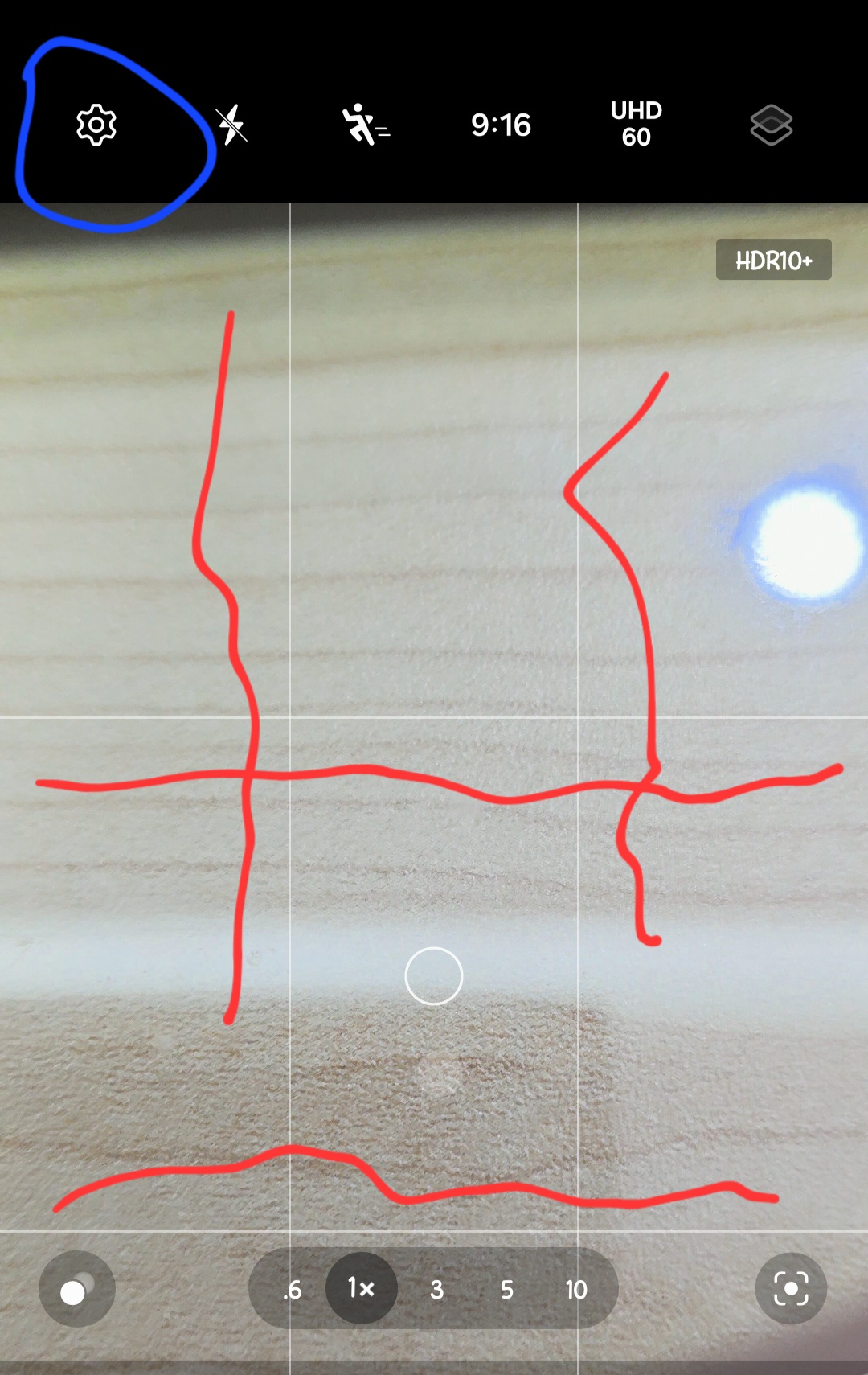This screenshot has height=1375, width=868.
Task: Switch to 3x zoom
Action: pos(436,1290)
